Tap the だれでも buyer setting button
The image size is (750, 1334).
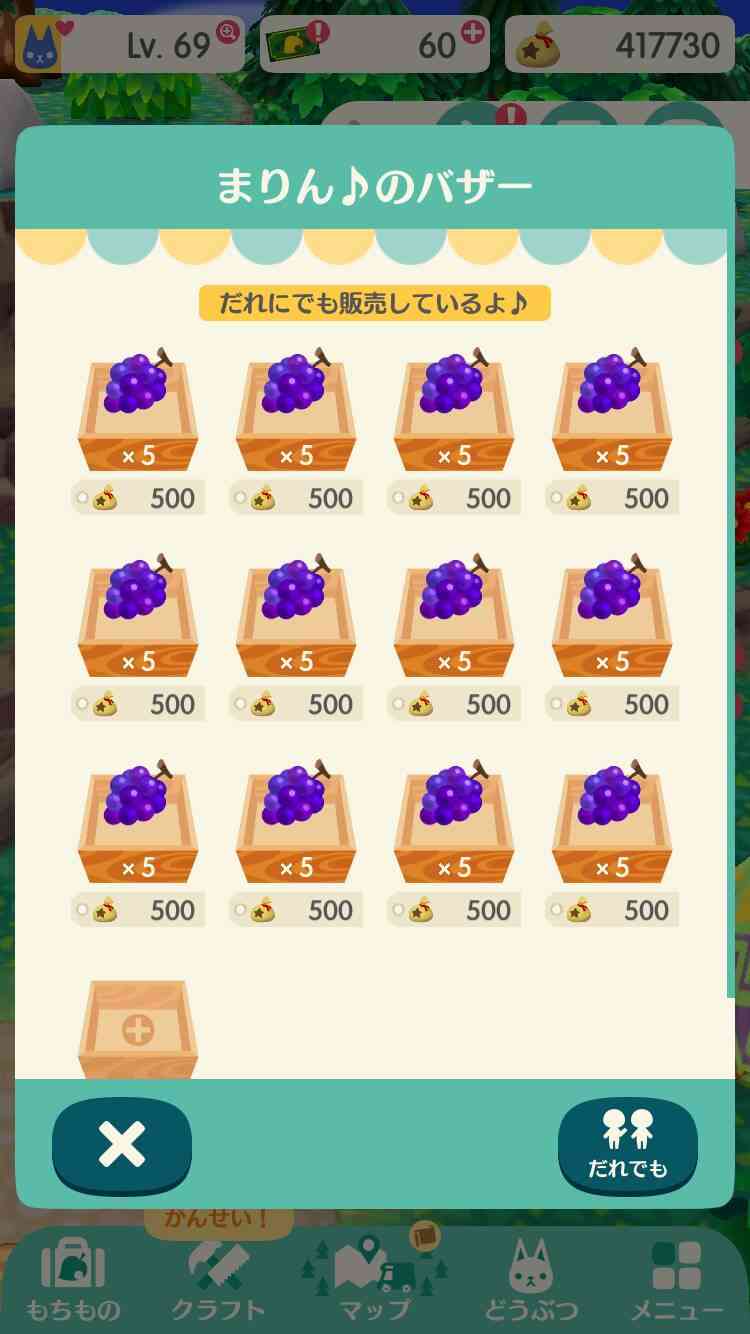click(628, 1145)
